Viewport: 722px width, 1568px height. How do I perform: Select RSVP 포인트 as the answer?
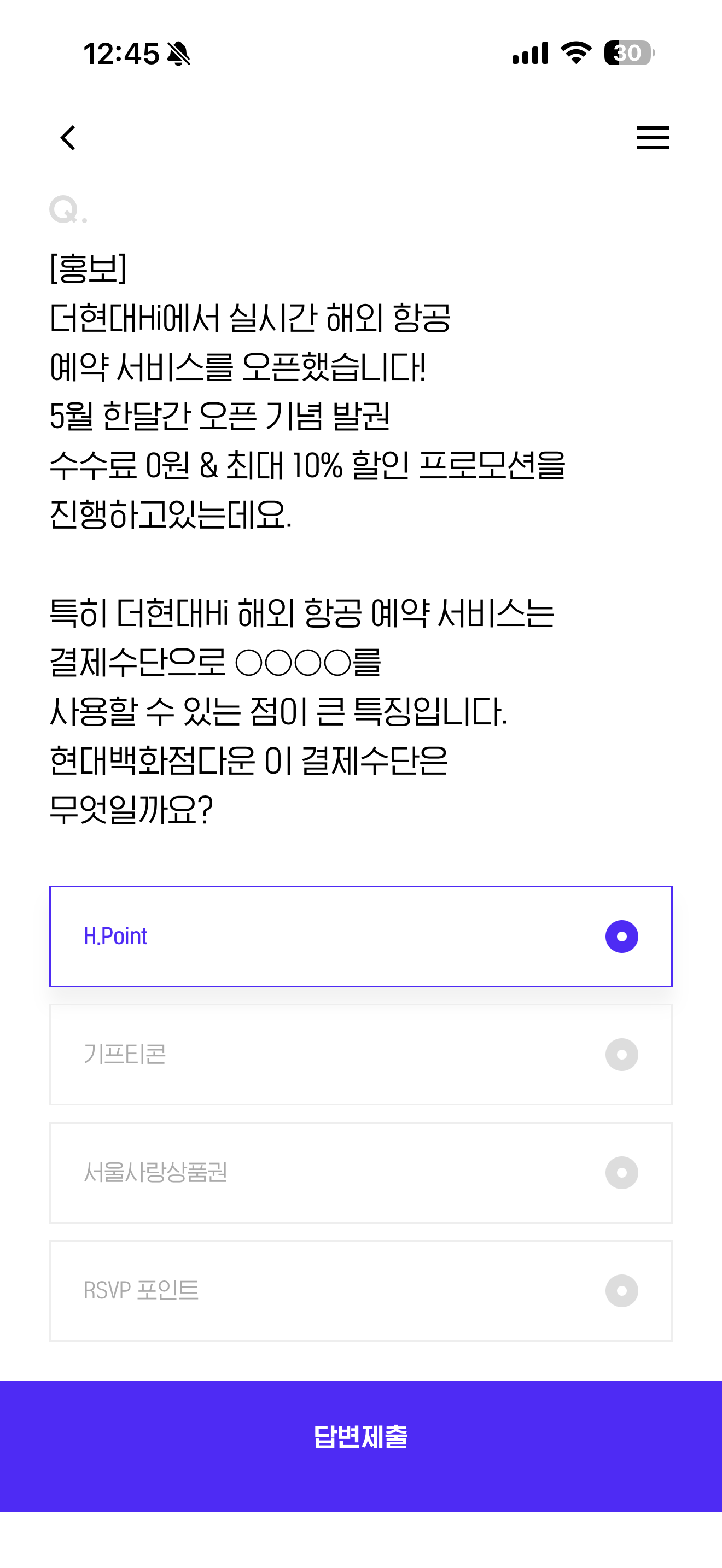pyautogui.click(x=361, y=1290)
